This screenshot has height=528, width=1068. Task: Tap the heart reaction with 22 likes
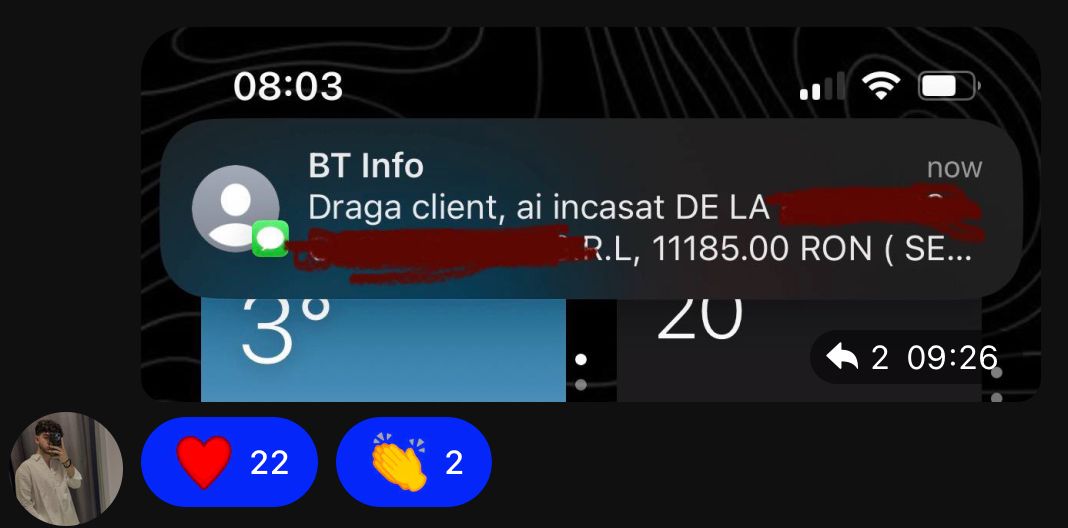coord(229,462)
